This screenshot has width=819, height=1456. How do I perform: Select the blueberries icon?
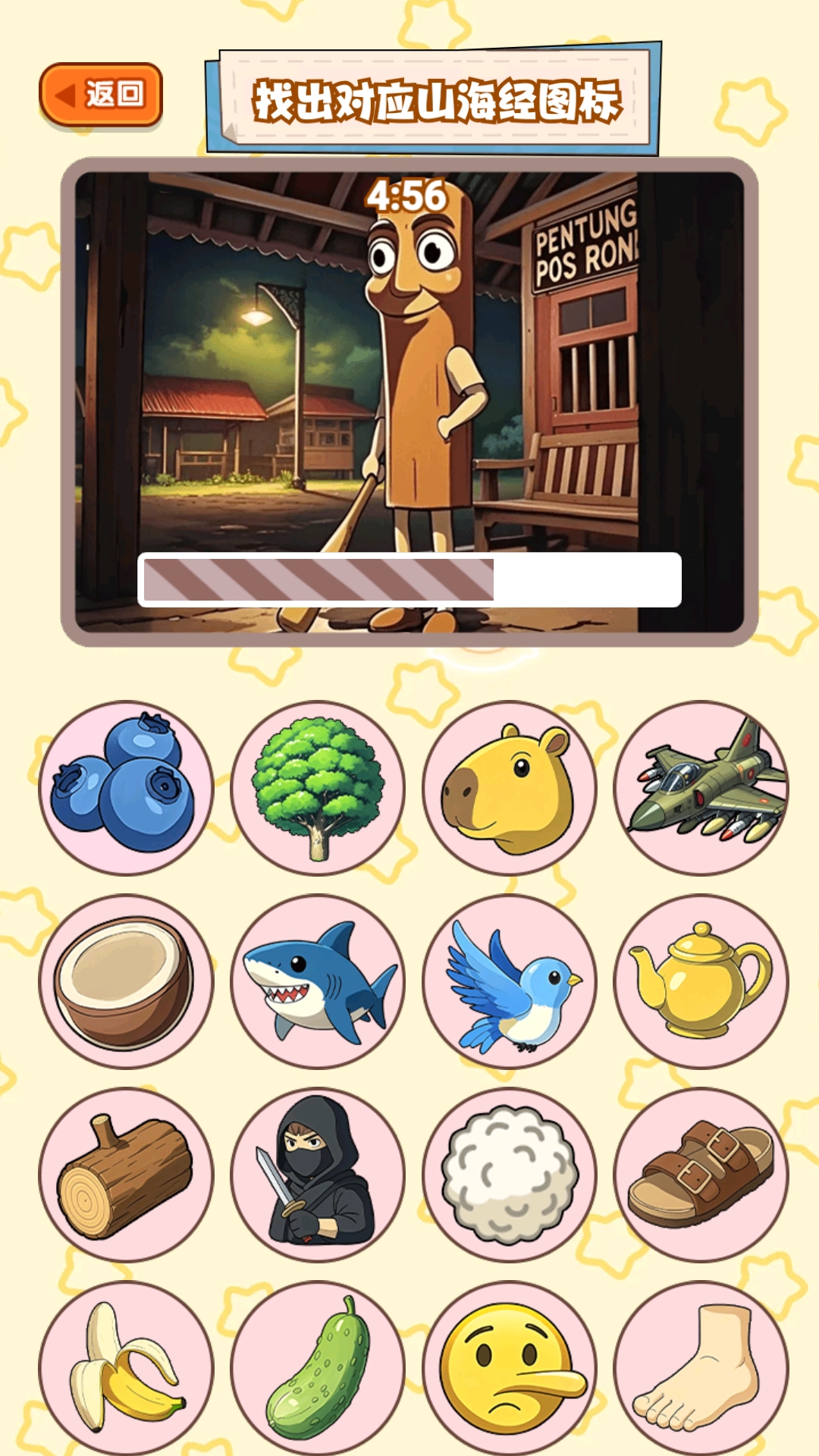point(126,787)
